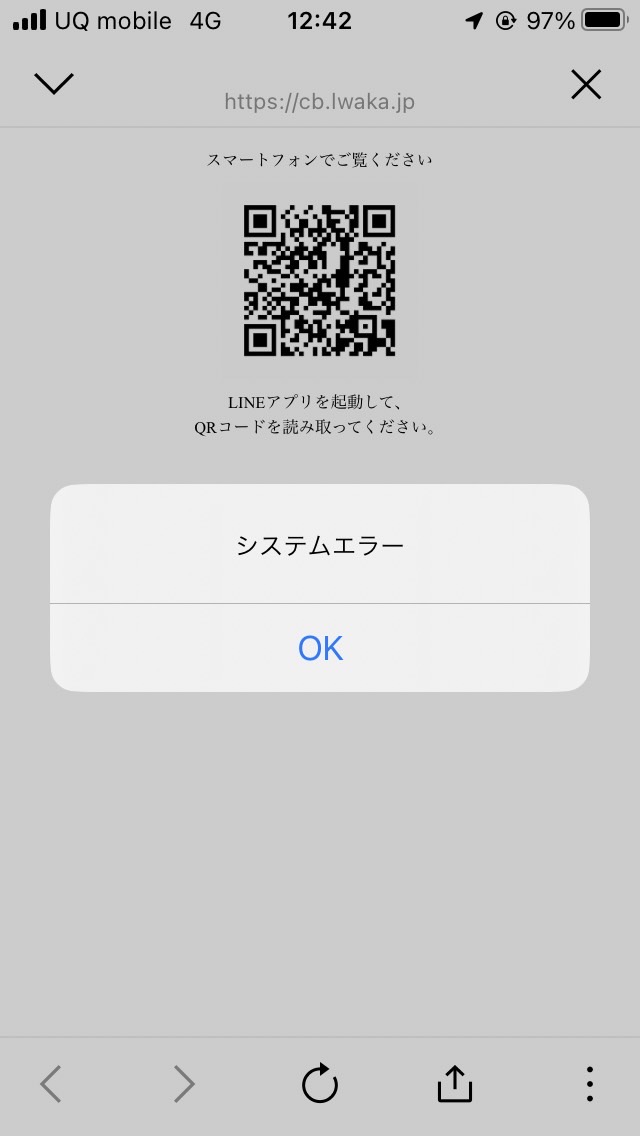Close the in-app browser with X
The image size is (640, 1136).
point(586,85)
